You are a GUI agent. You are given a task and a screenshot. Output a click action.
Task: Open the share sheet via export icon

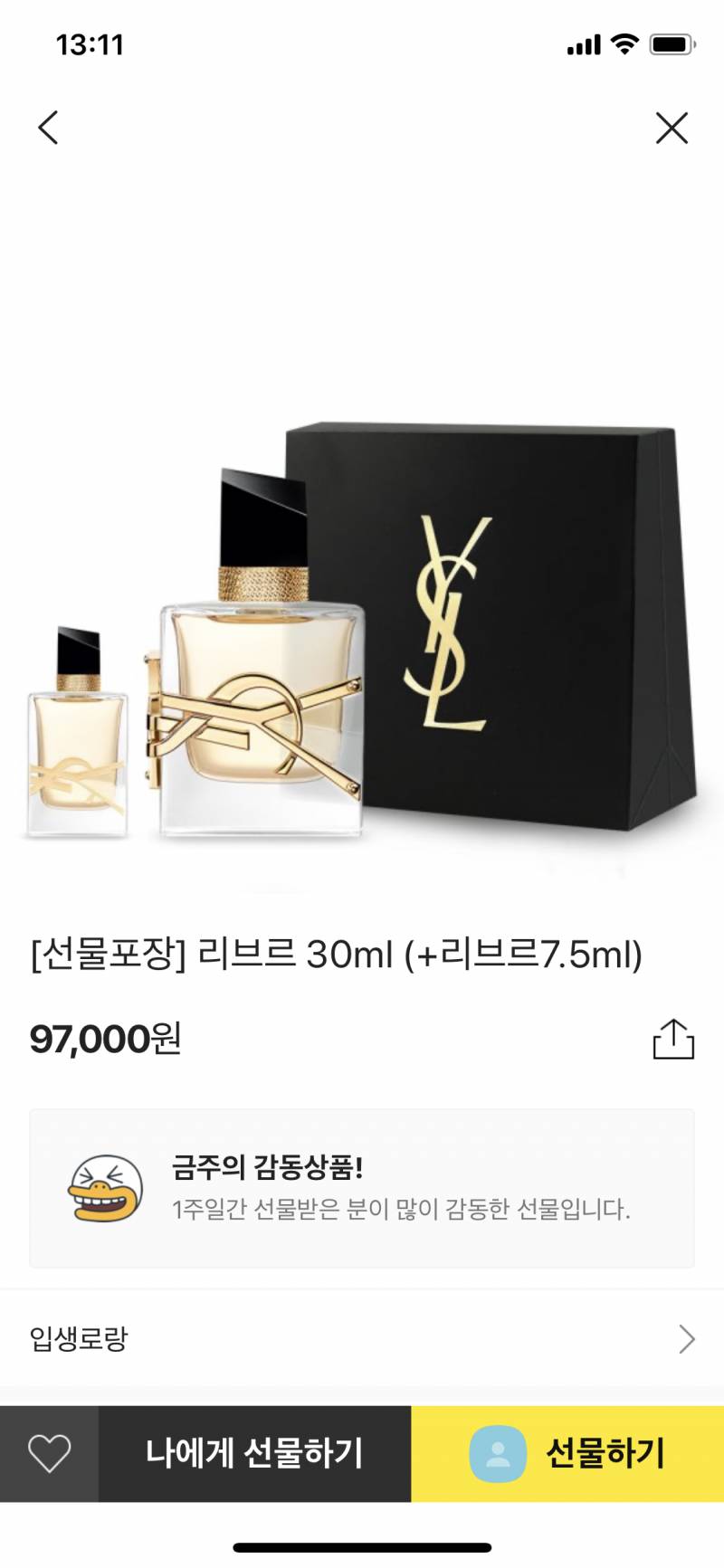[x=674, y=1041]
